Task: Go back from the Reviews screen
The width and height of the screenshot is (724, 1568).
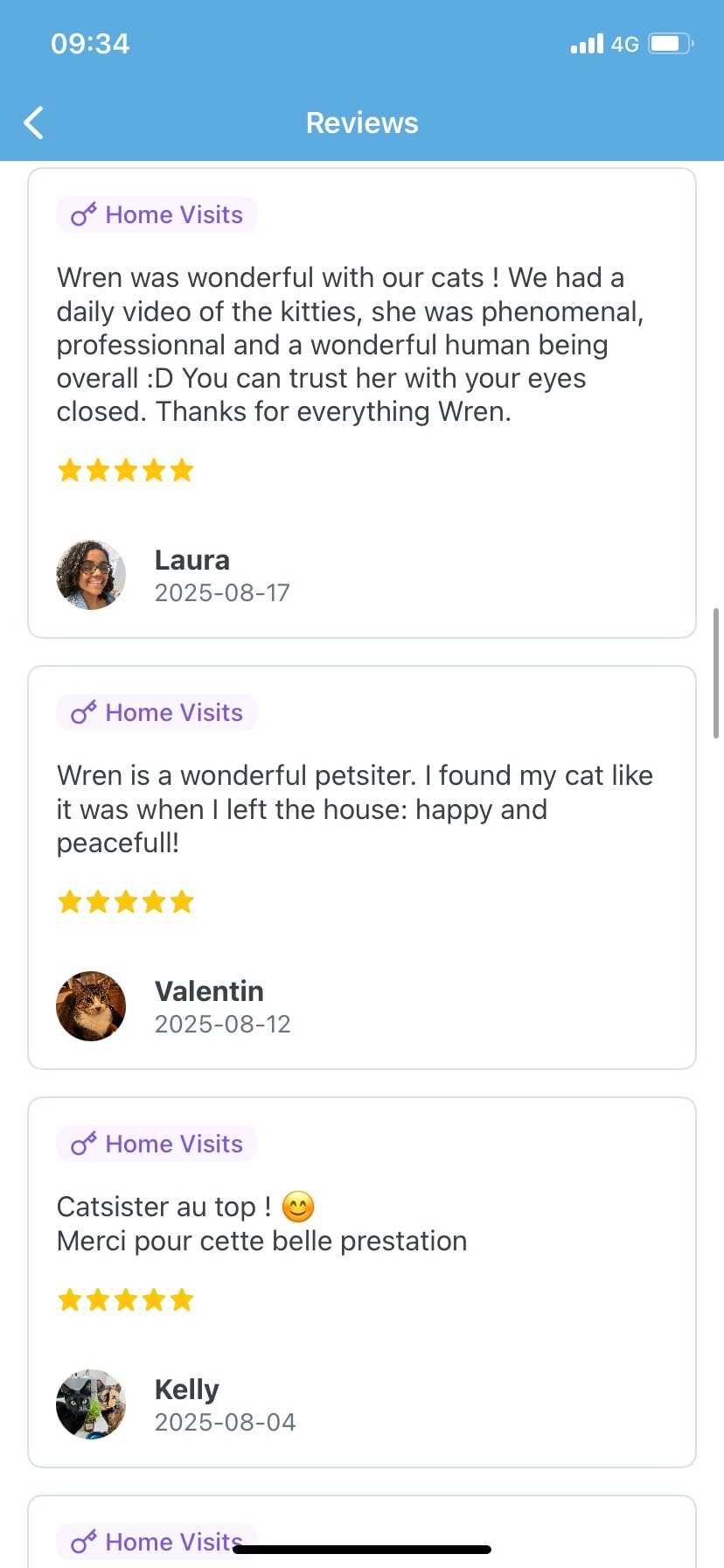Action: click(x=34, y=123)
